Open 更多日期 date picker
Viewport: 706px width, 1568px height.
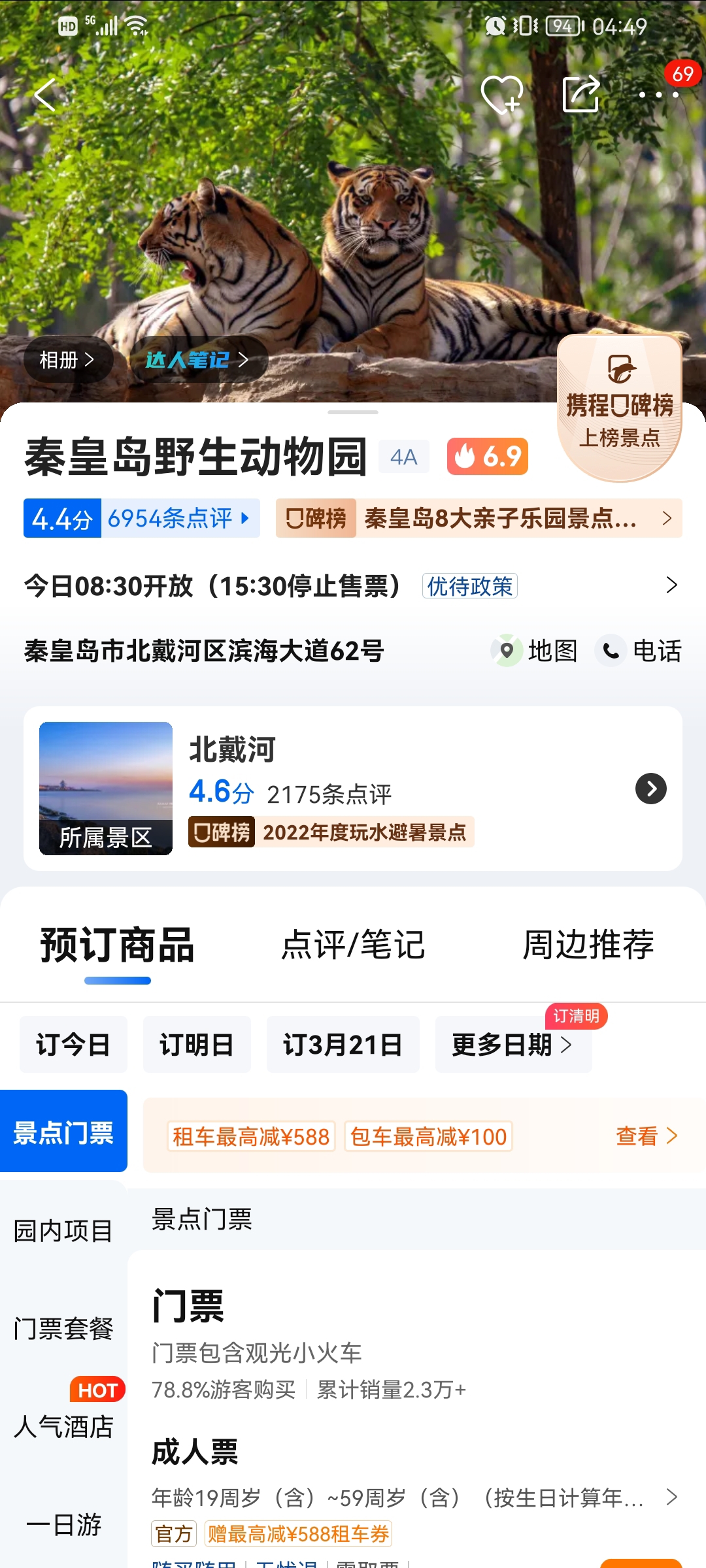coord(513,1045)
